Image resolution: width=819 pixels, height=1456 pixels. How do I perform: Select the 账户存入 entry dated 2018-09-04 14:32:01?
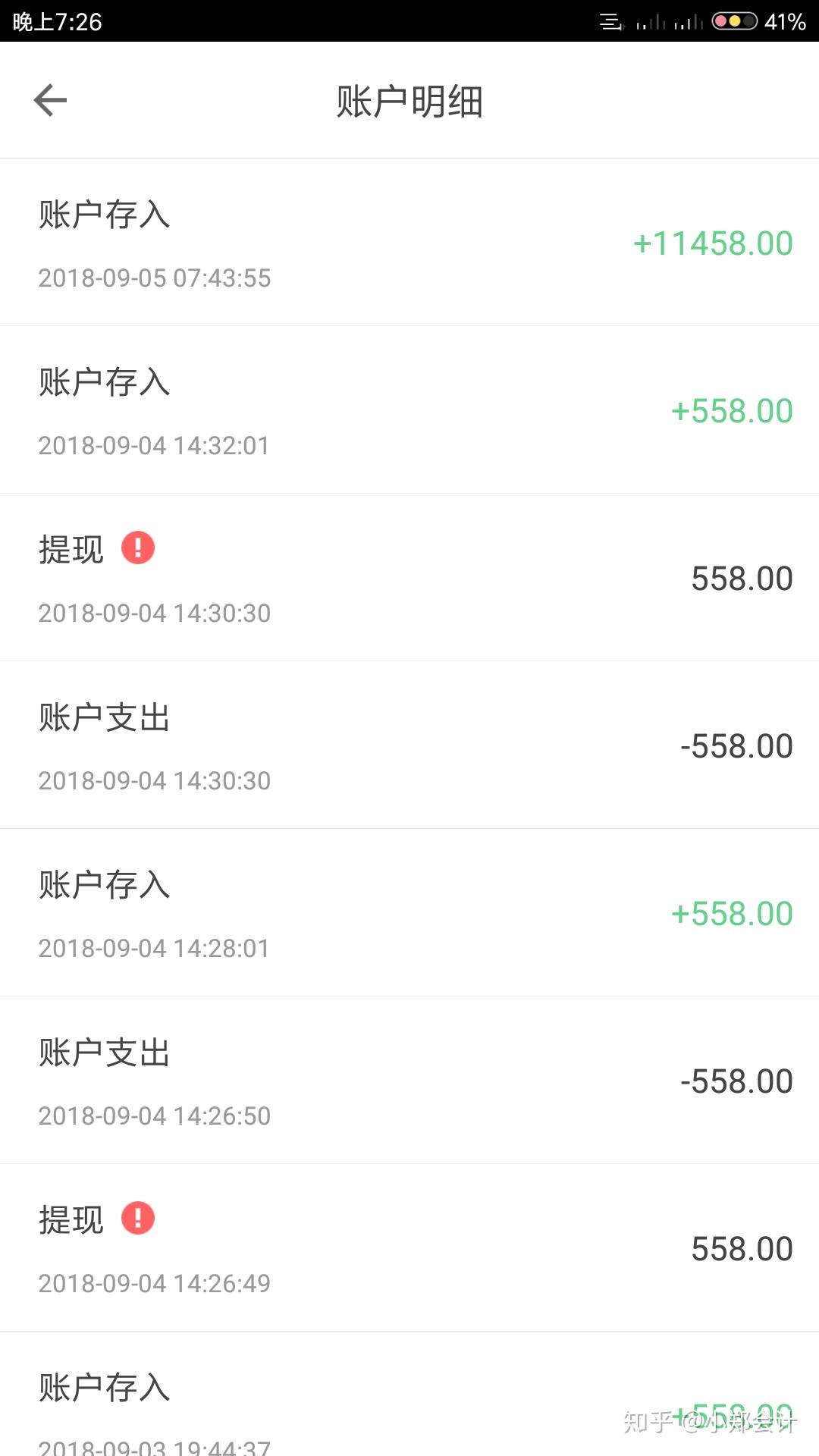[x=409, y=409]
